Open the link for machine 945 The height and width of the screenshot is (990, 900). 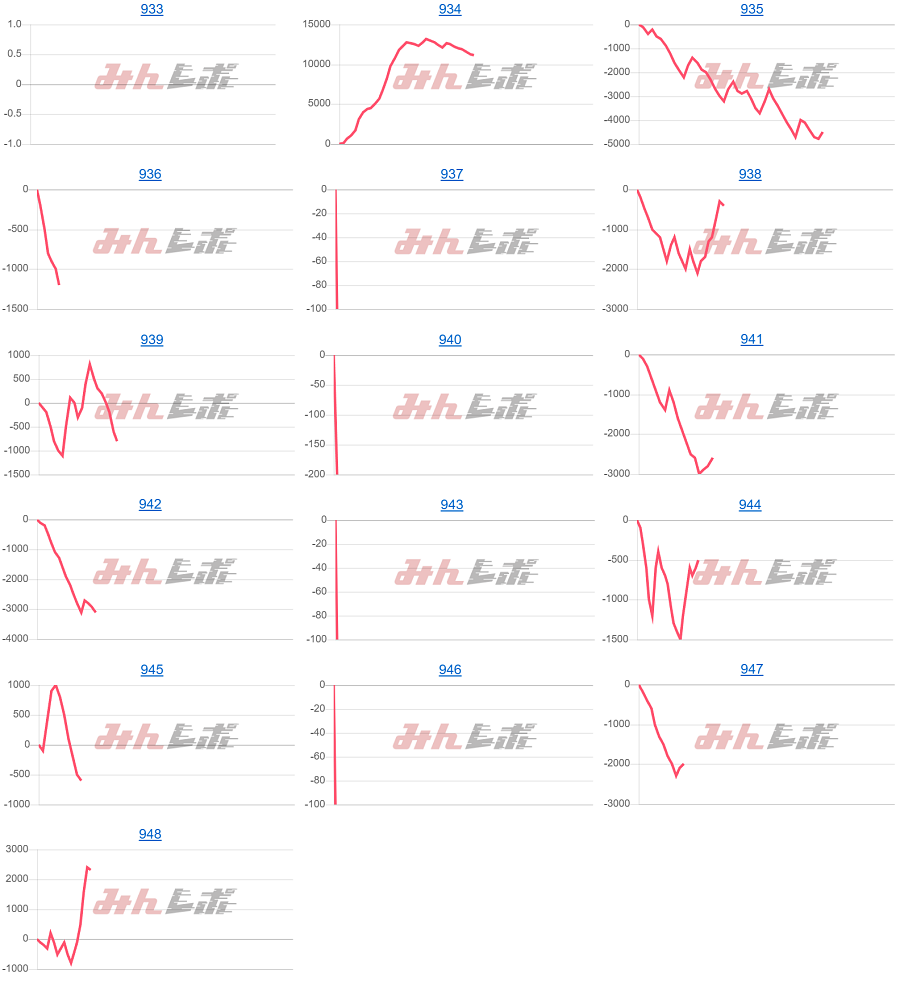pos(152,670)
